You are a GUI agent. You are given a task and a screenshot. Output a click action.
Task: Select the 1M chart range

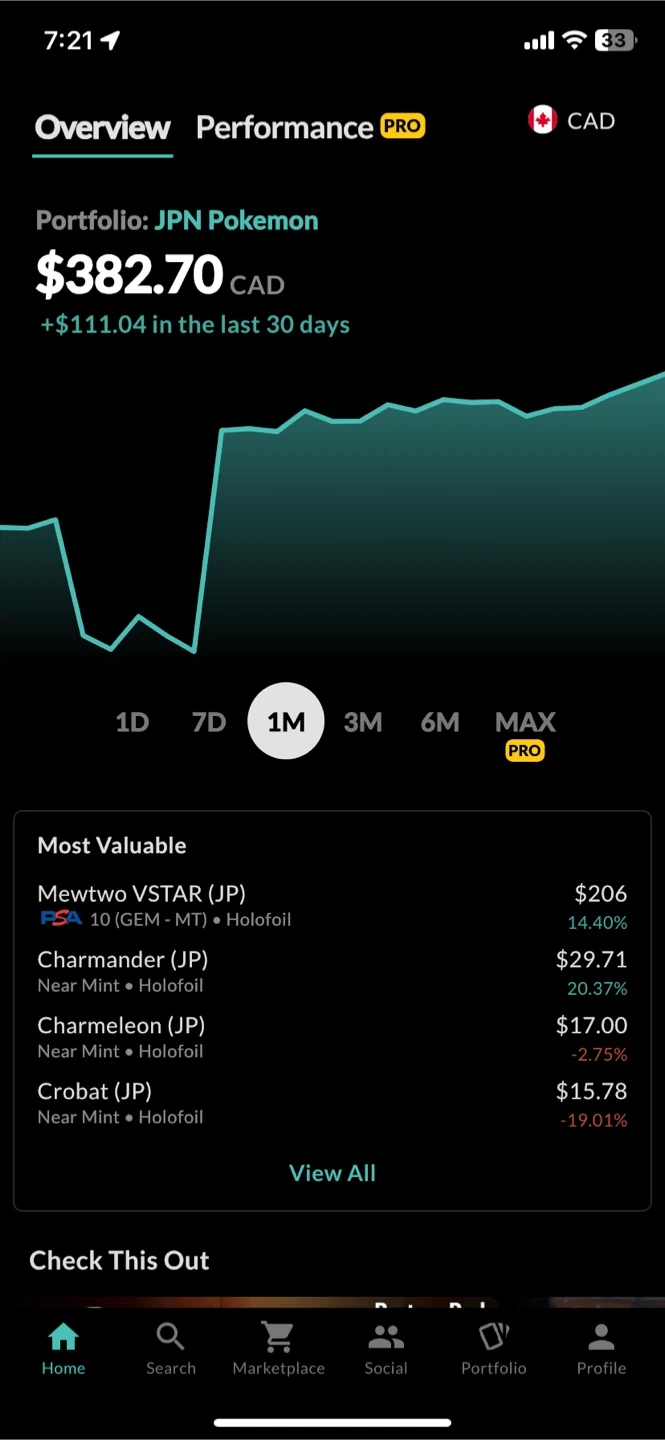(286, 722)
